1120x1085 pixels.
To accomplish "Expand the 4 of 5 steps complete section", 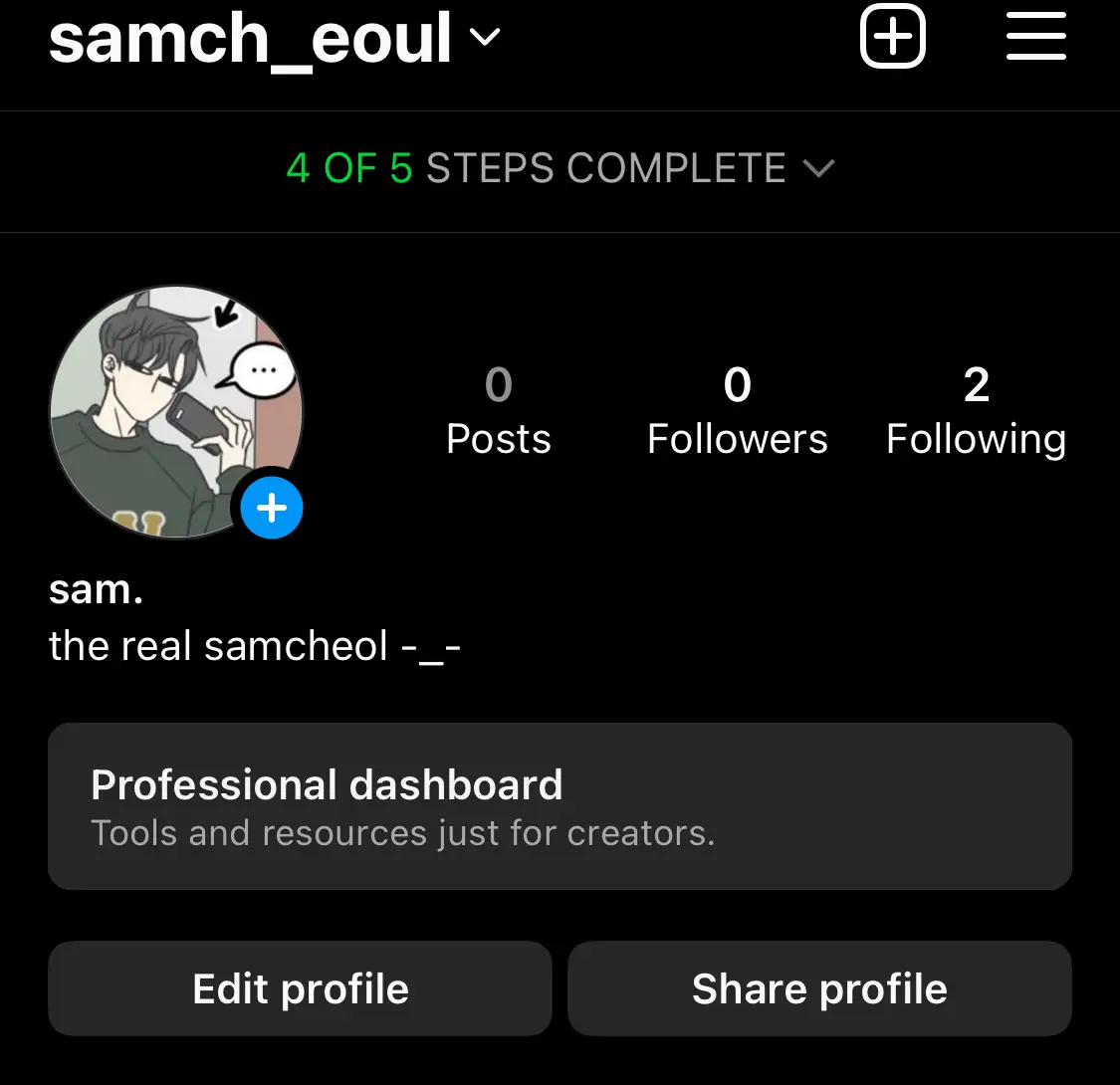I will [560, 168].
